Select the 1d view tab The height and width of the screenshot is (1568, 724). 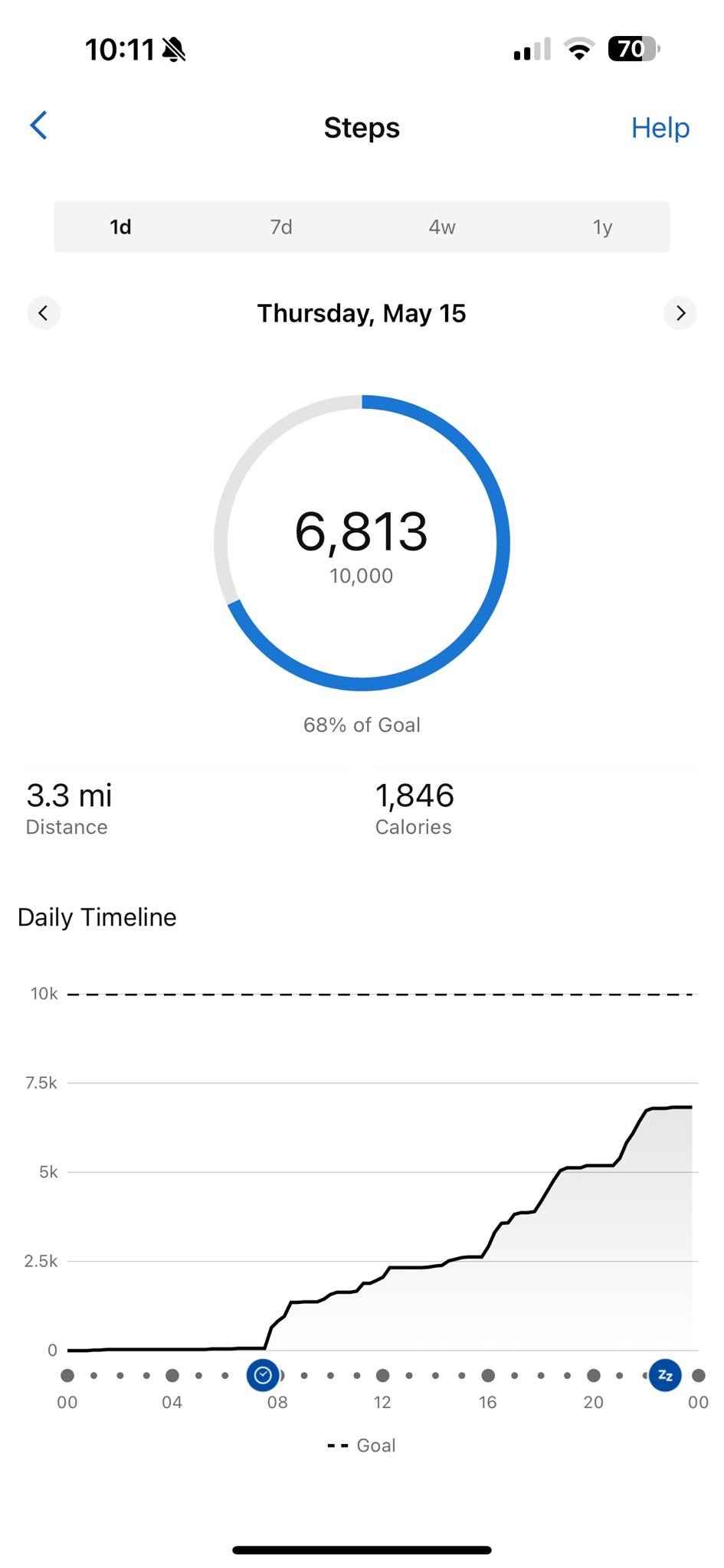(120, 227)
